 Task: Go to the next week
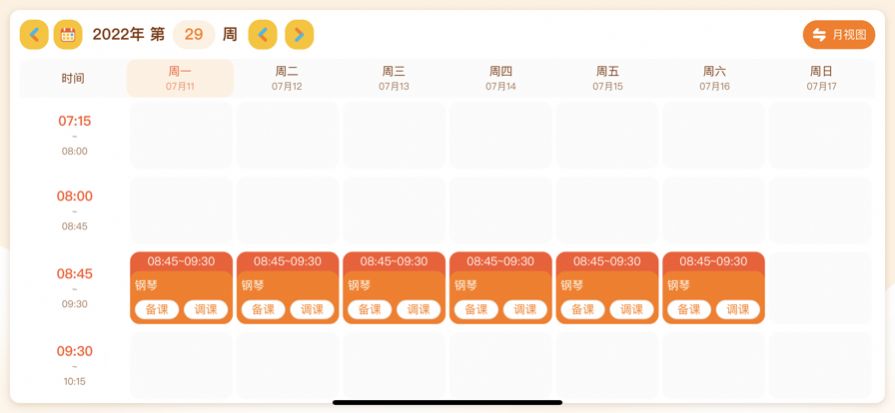point(299,35)
